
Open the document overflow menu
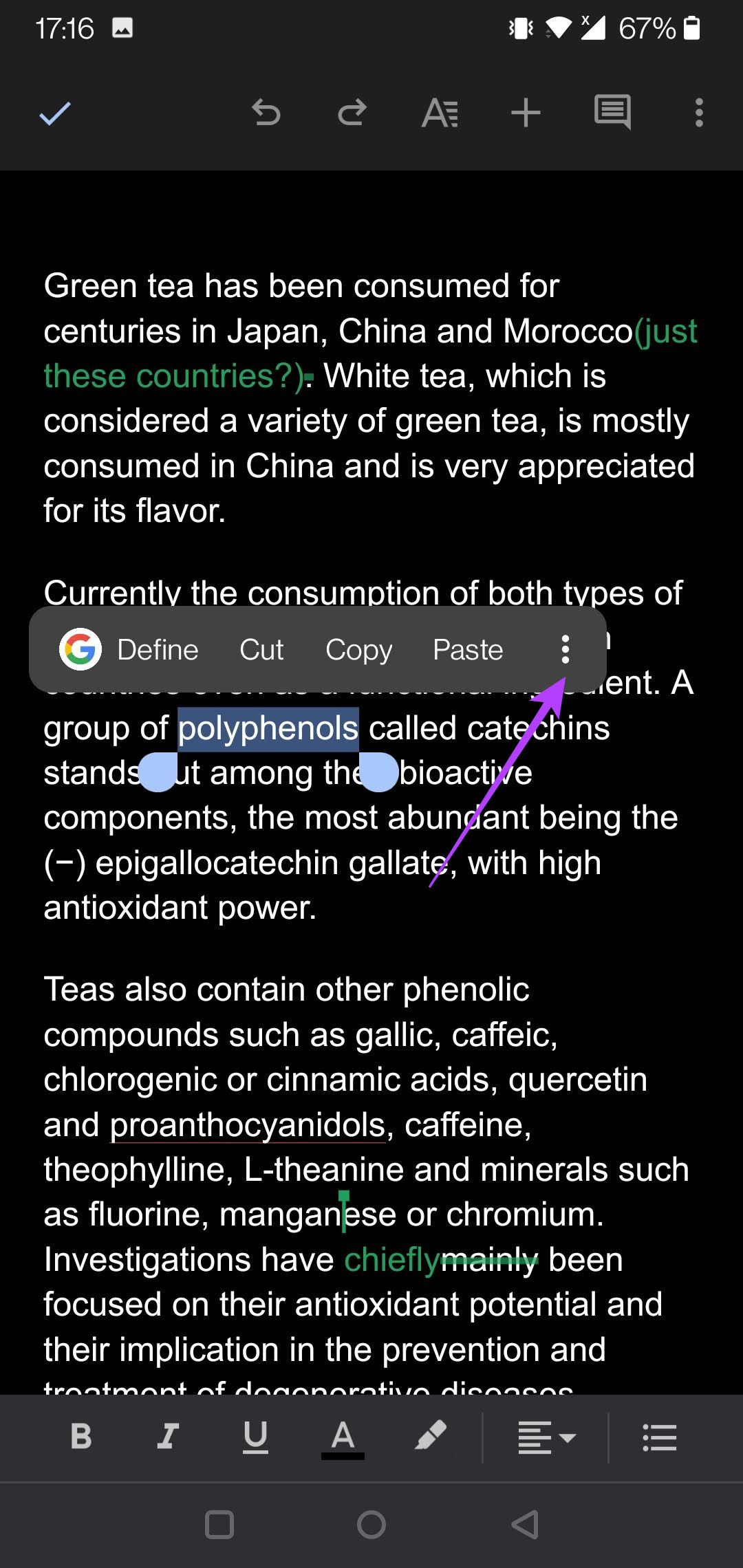[x=699, y=113]
